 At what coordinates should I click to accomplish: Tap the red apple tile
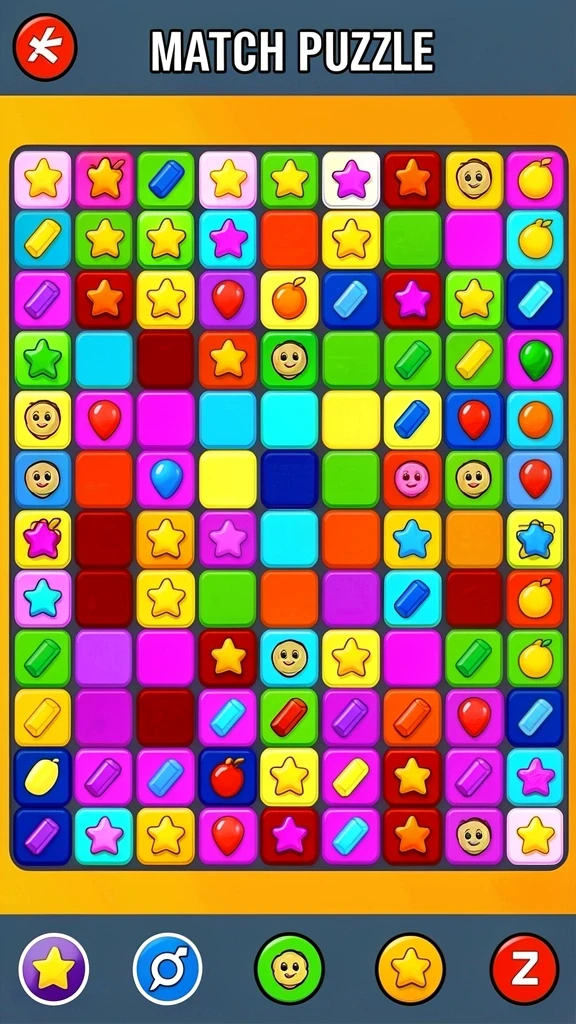pos(228,777)
